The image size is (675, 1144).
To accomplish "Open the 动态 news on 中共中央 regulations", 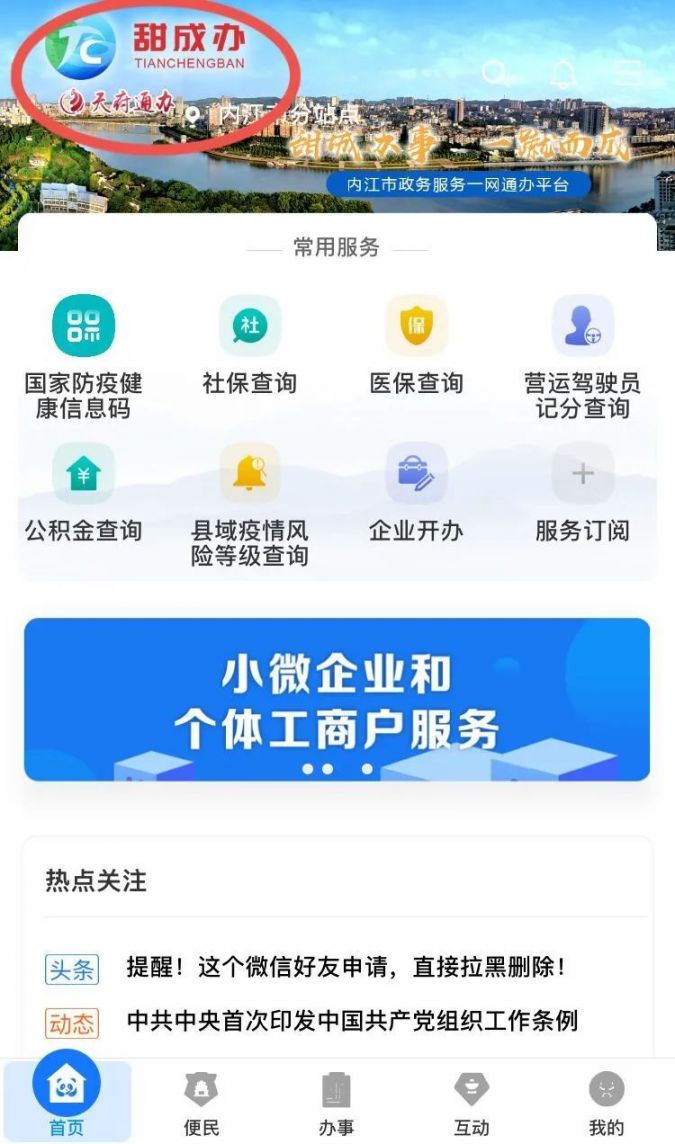I will [x=352, y=1021].
